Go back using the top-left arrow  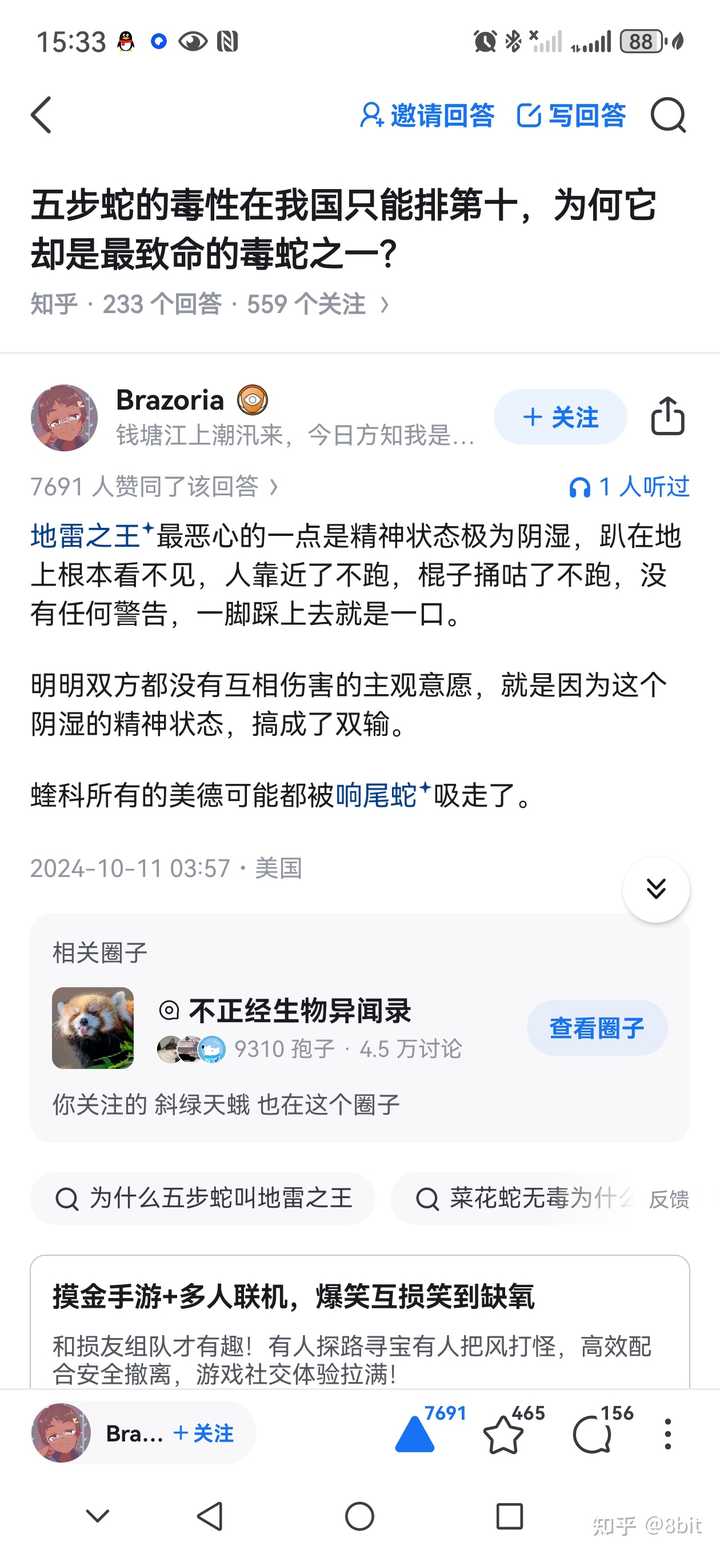point(41,116)
